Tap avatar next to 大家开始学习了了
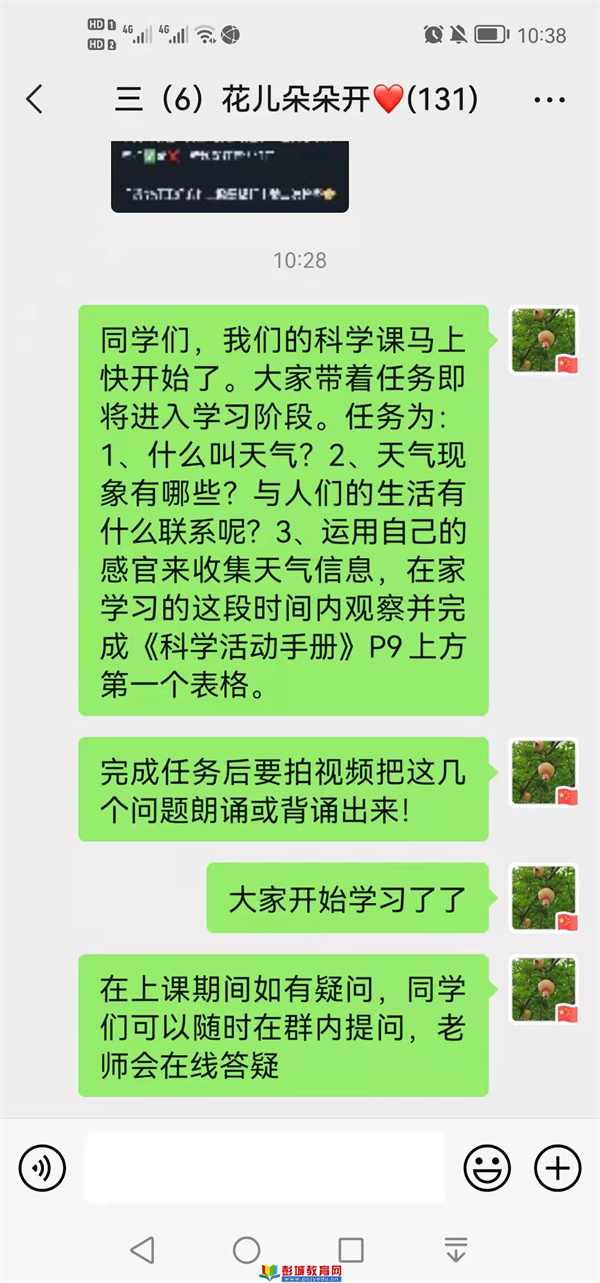600x1283 pixels. tap(544, 897)
